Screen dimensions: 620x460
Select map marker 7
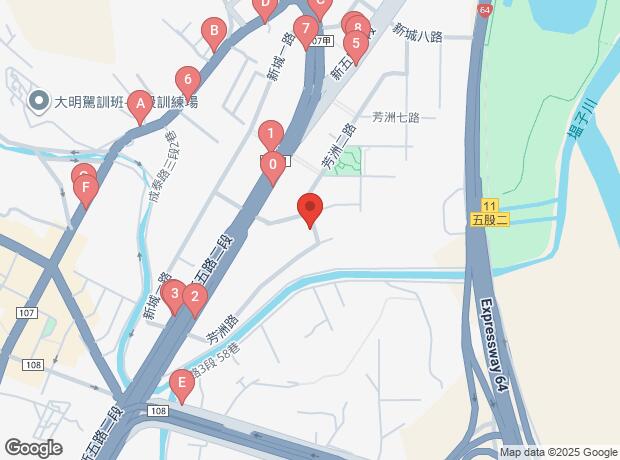[x=305, y=29]
